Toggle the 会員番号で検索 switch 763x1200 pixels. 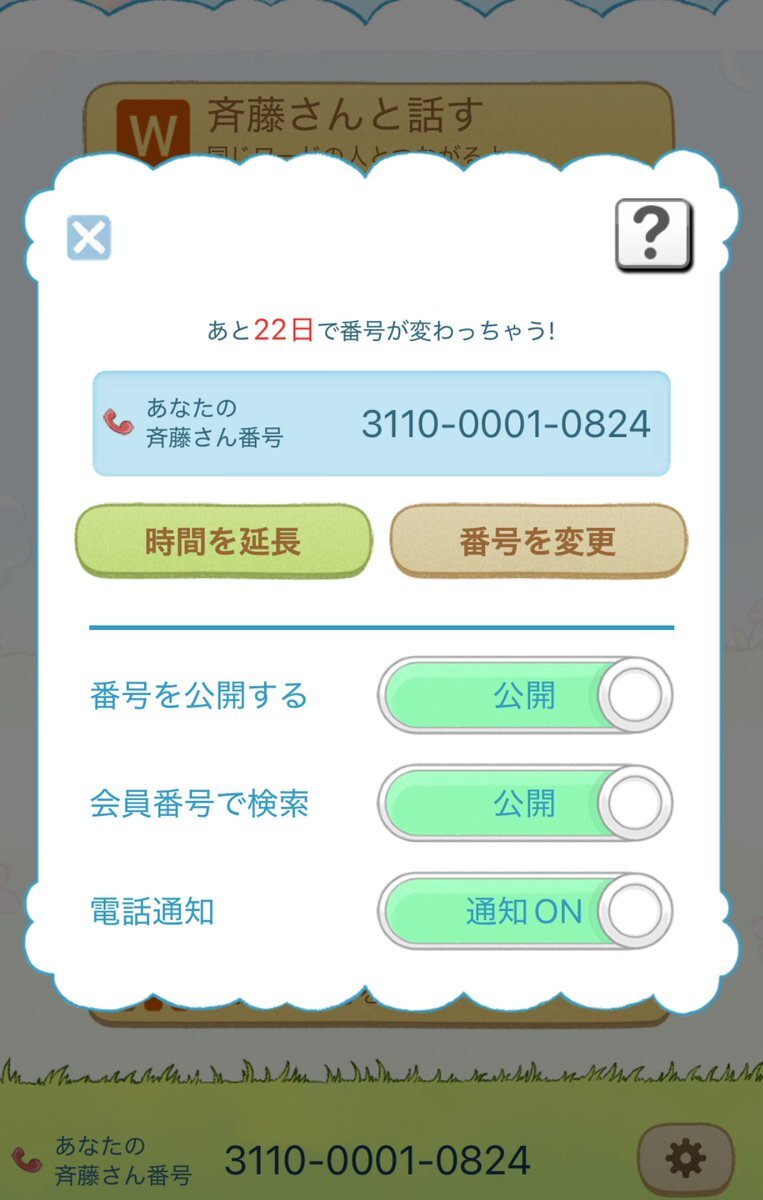(525, 804)
